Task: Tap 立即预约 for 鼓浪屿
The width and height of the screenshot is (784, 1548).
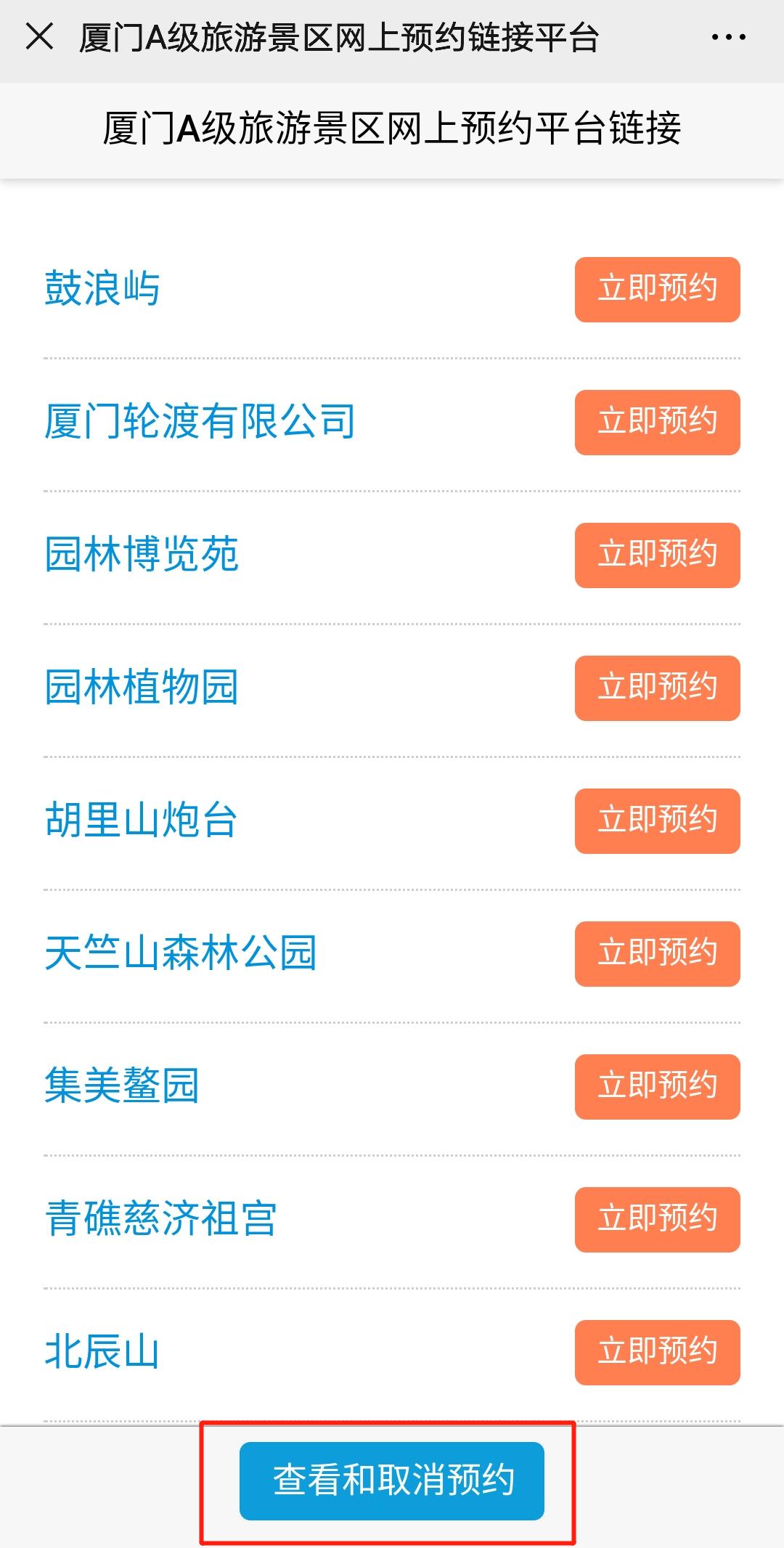Action: click(x=657, y=289)
